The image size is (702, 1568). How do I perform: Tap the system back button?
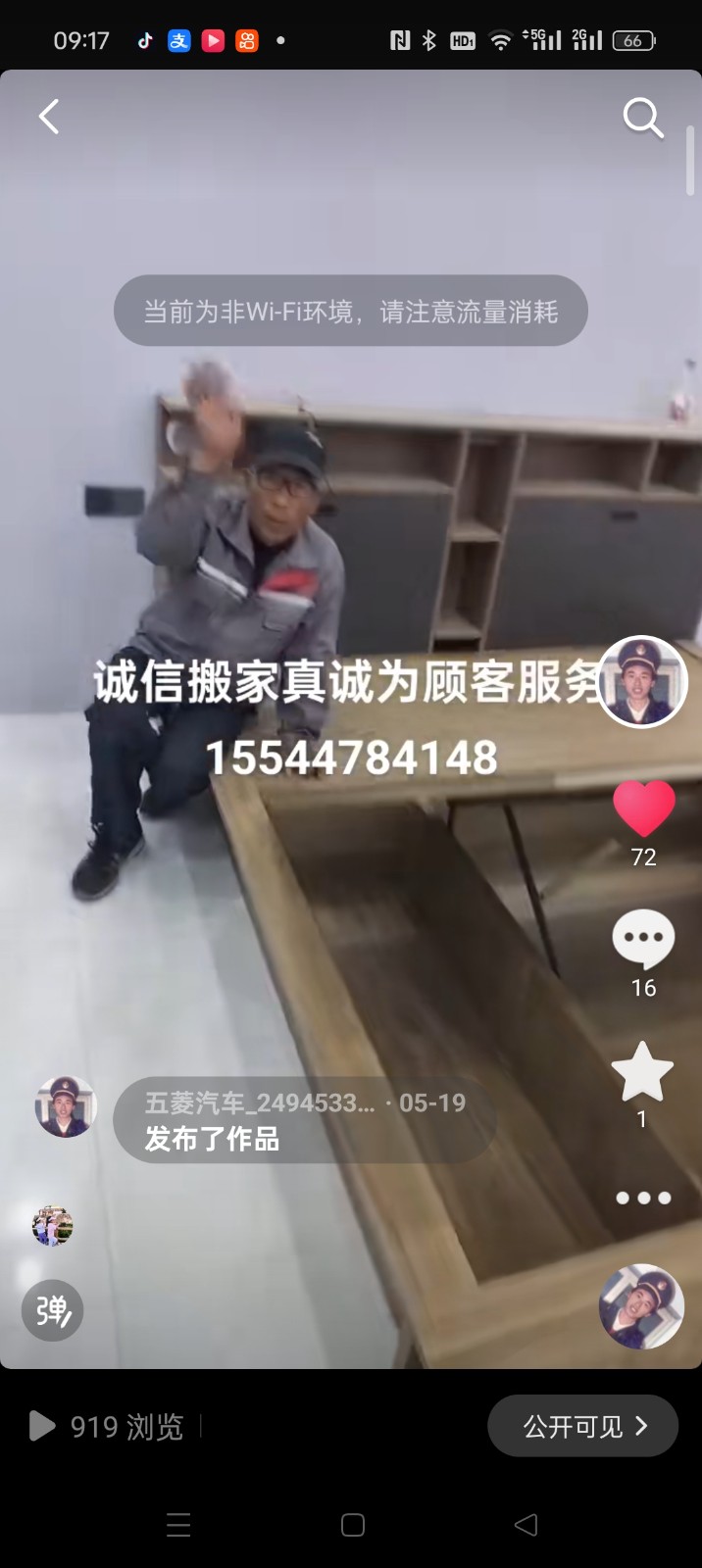[526, 1525]
